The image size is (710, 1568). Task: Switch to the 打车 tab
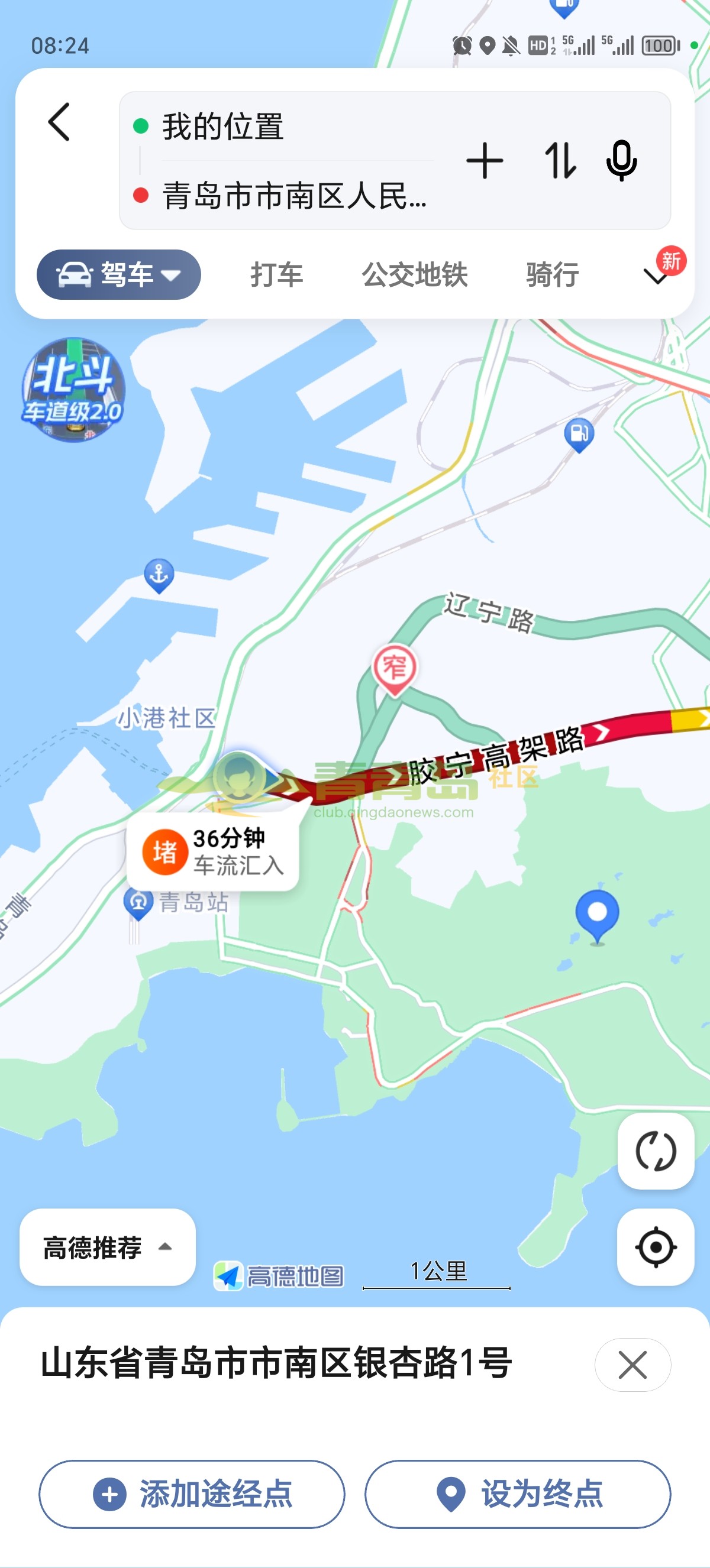(276, 274)
